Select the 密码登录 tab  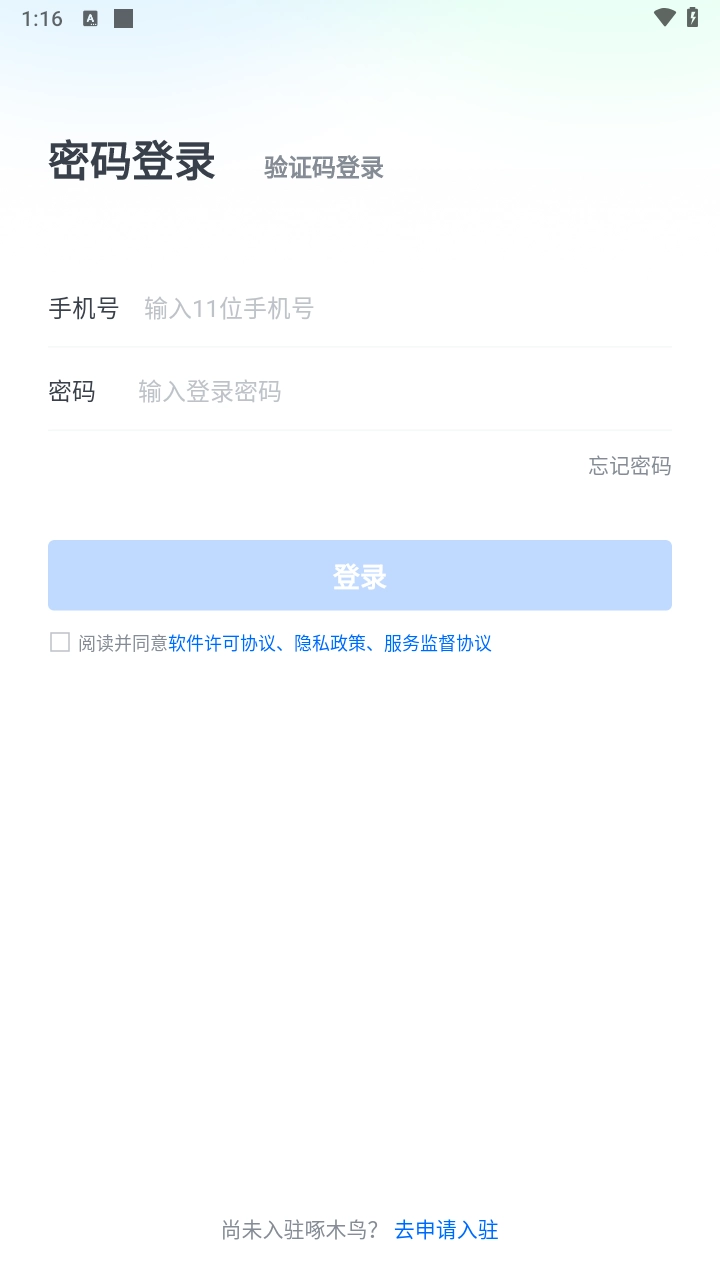pos(131,161)
